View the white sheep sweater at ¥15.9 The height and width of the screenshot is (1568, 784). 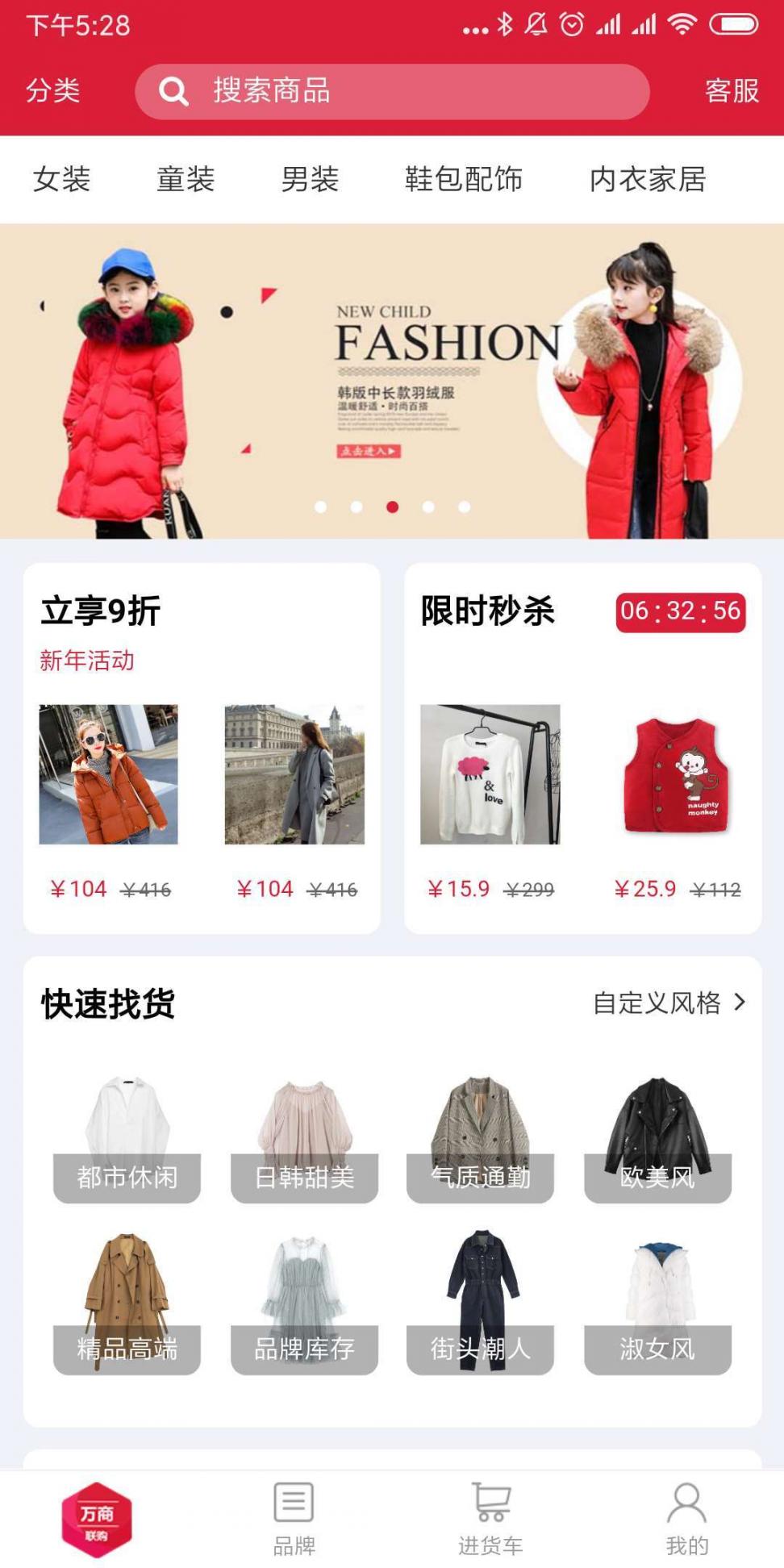490,774
